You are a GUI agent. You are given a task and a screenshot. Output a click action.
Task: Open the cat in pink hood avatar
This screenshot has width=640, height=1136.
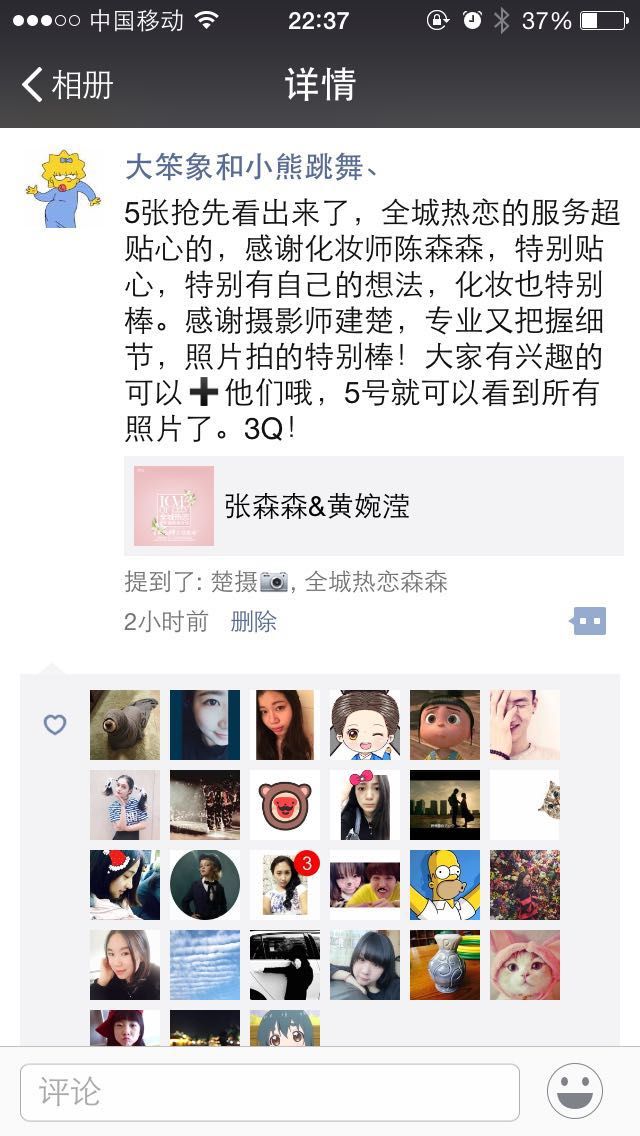pos(525,965)
